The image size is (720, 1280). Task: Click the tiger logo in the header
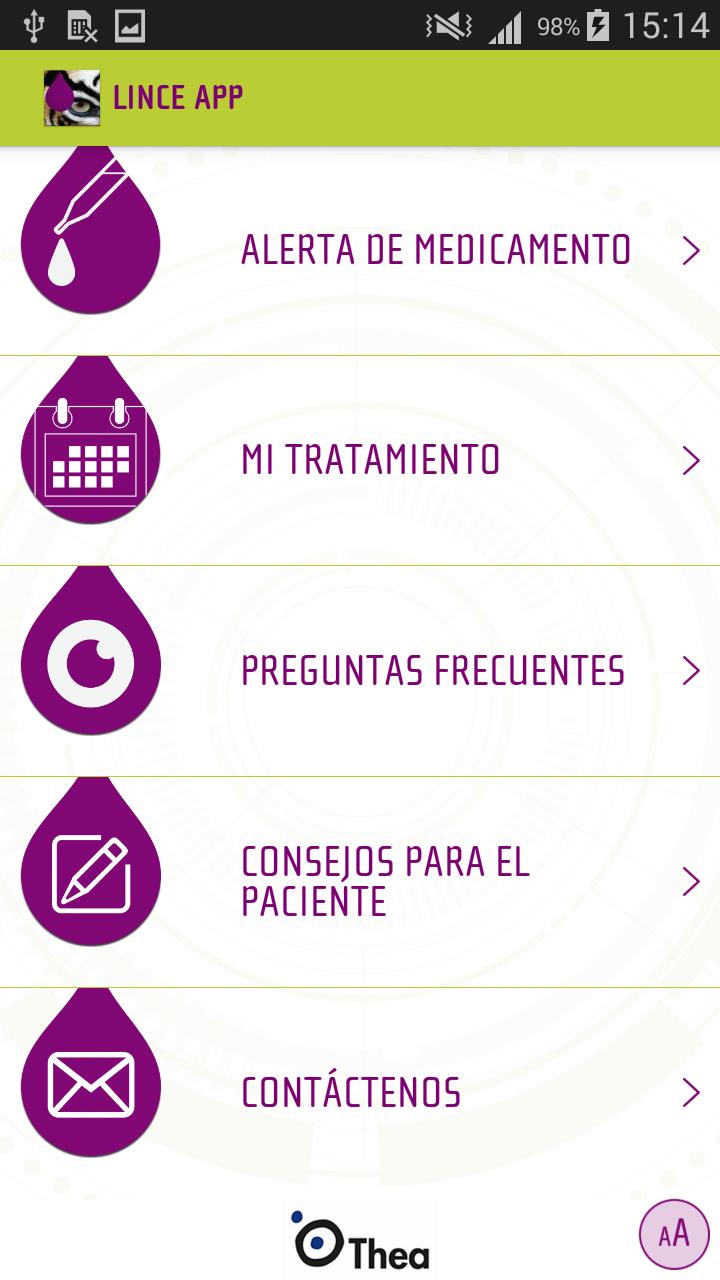click(72, 97)
